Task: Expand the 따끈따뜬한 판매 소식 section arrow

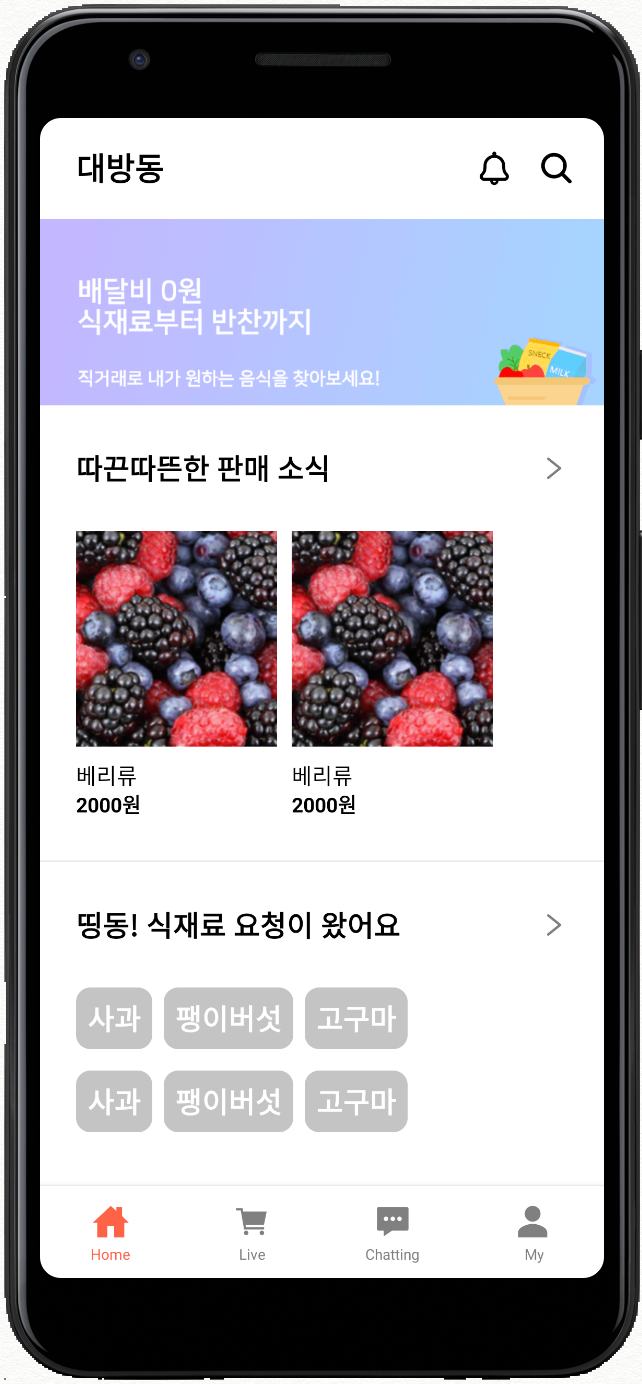Action: [x=554, y=468]
